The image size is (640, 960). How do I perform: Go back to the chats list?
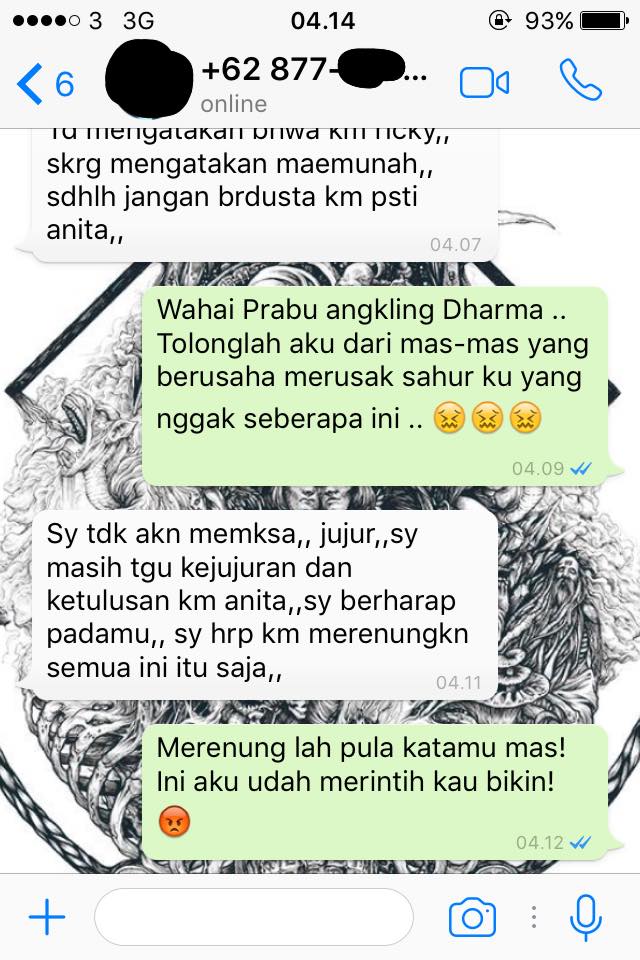[45, 83]
